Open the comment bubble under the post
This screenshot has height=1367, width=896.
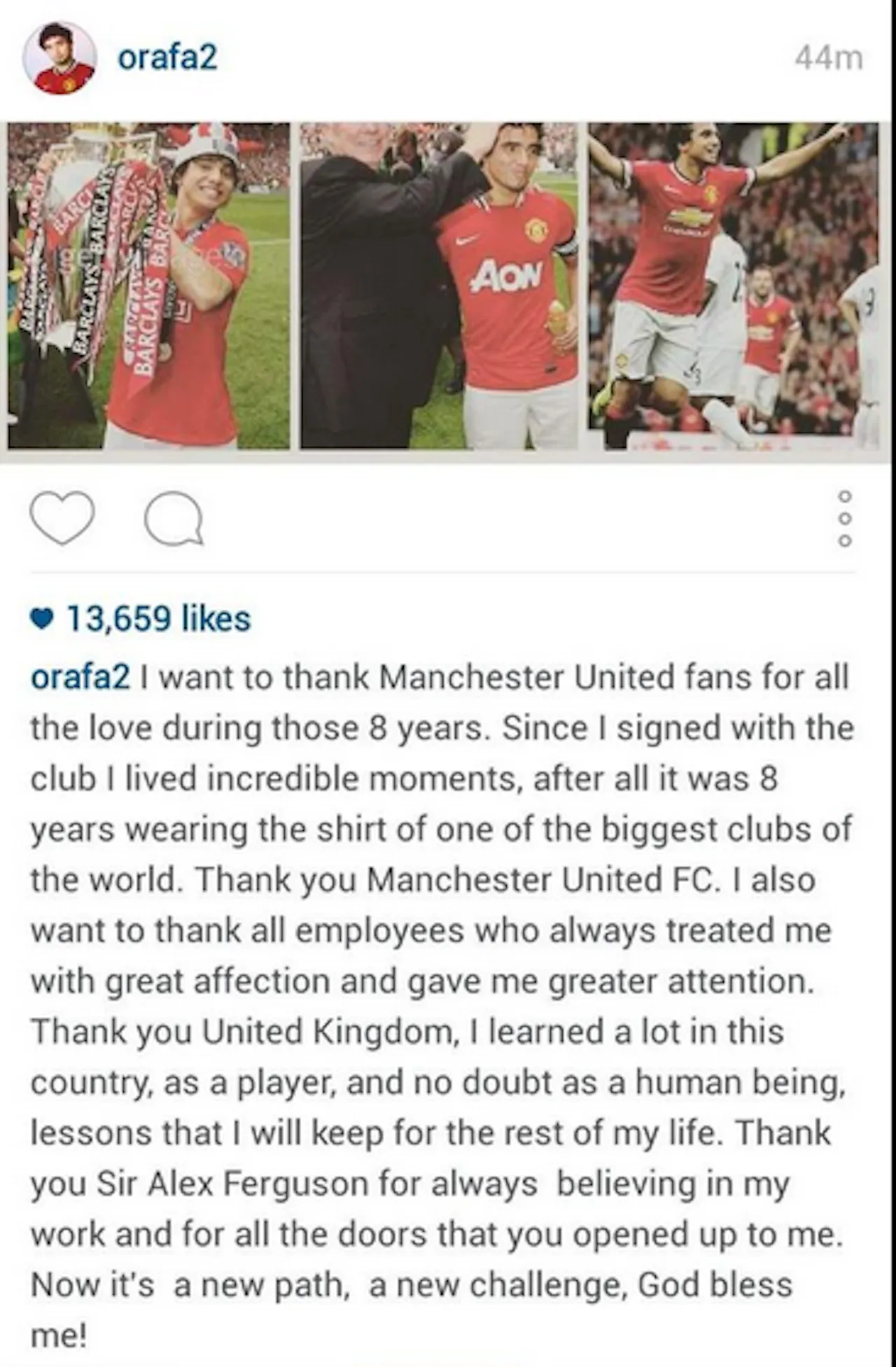click(x=174, y=519)
